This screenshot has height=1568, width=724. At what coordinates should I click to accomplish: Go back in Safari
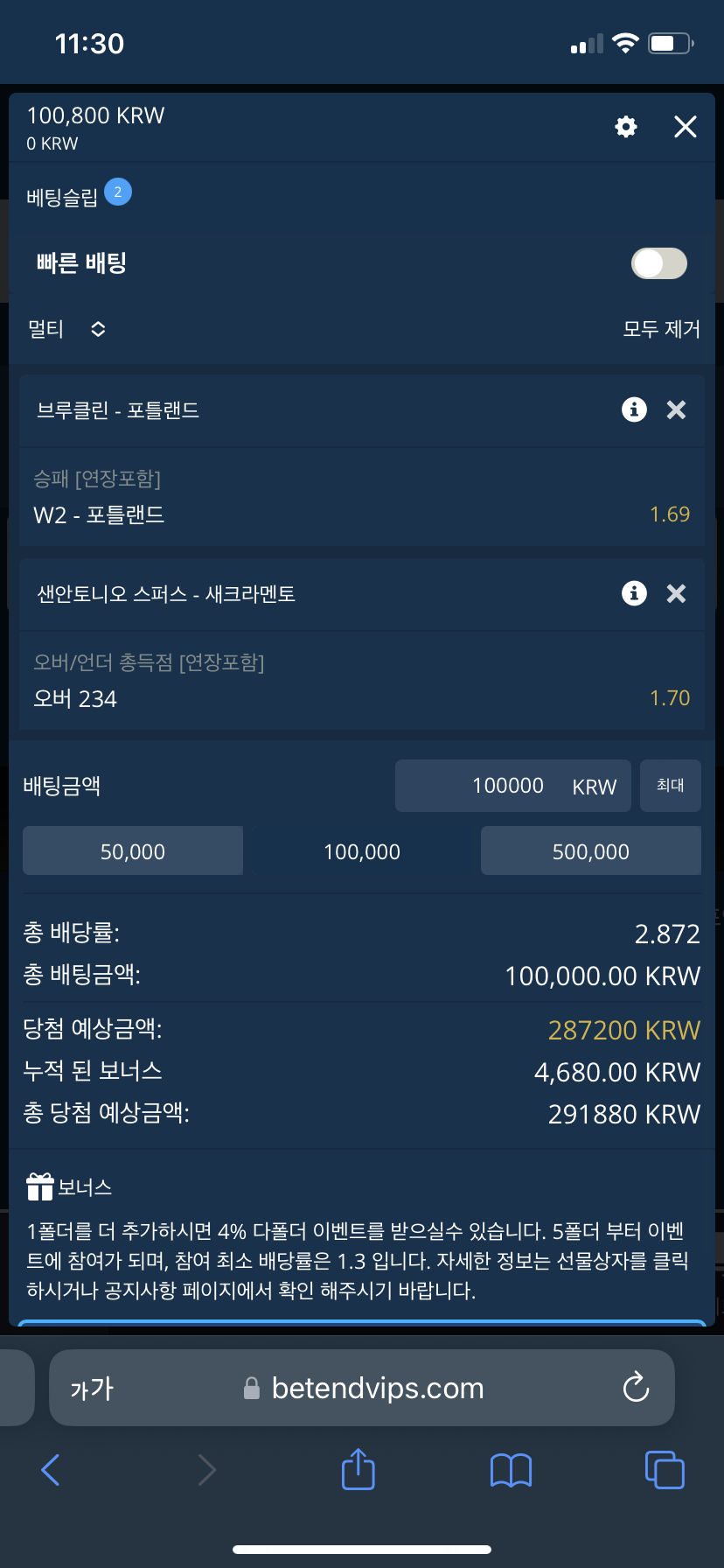51,1469
